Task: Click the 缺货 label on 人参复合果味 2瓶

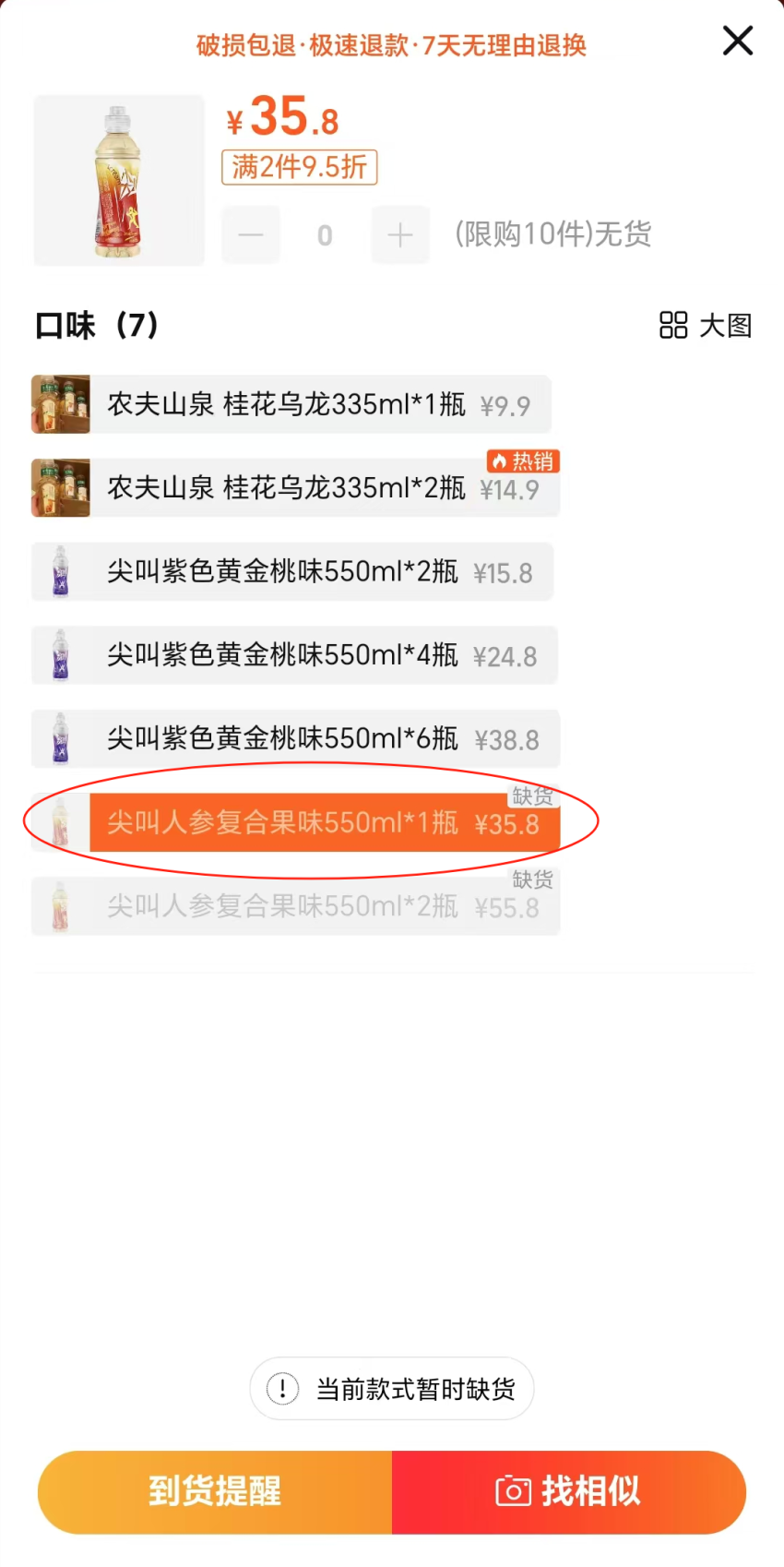Action: 533,881
